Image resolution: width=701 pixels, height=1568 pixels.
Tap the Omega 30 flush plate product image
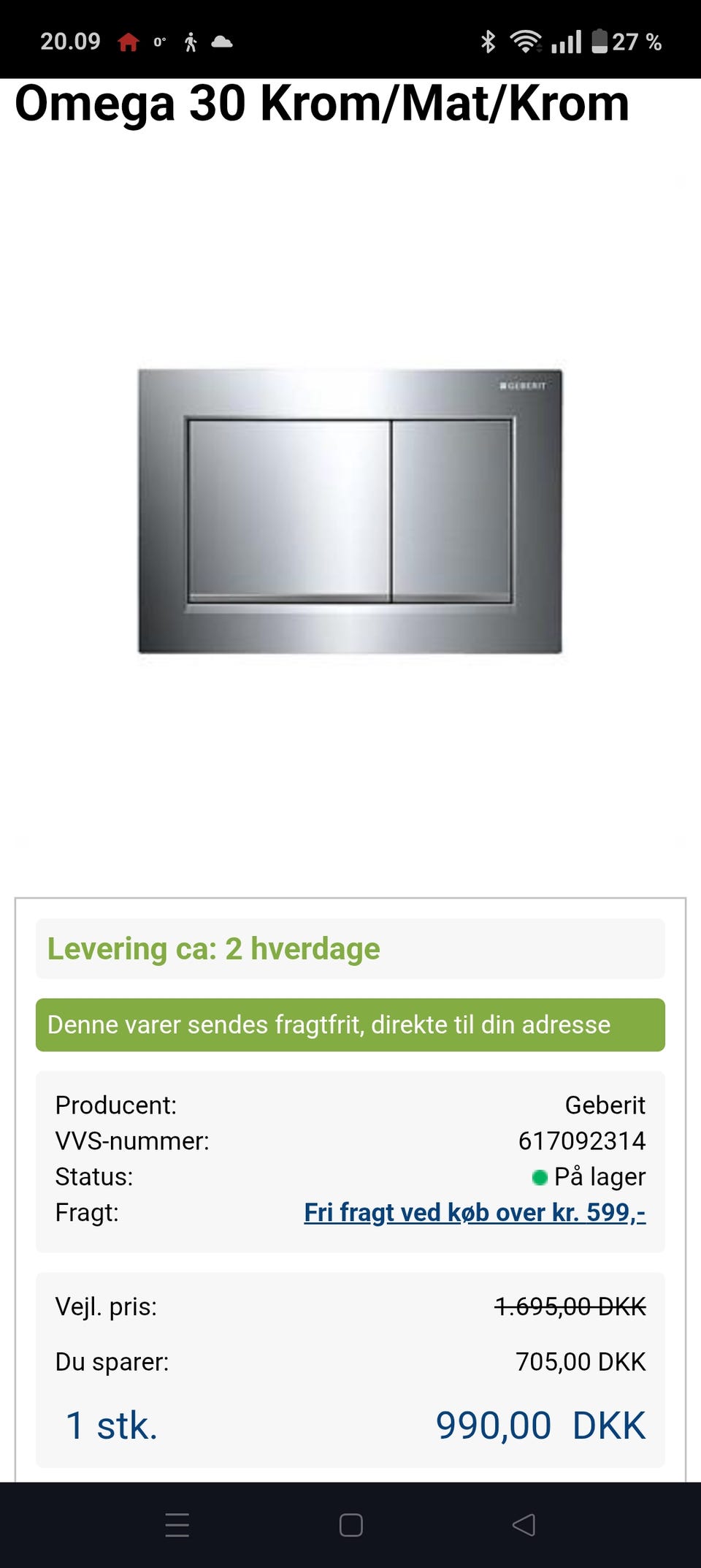tap(350, 511)
